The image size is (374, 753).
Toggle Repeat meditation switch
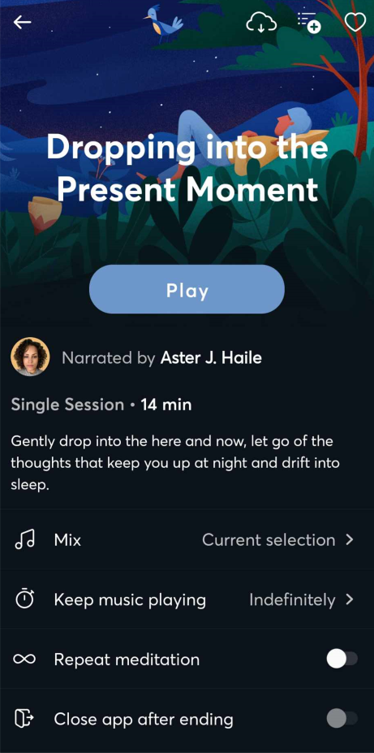click(342, 659)
